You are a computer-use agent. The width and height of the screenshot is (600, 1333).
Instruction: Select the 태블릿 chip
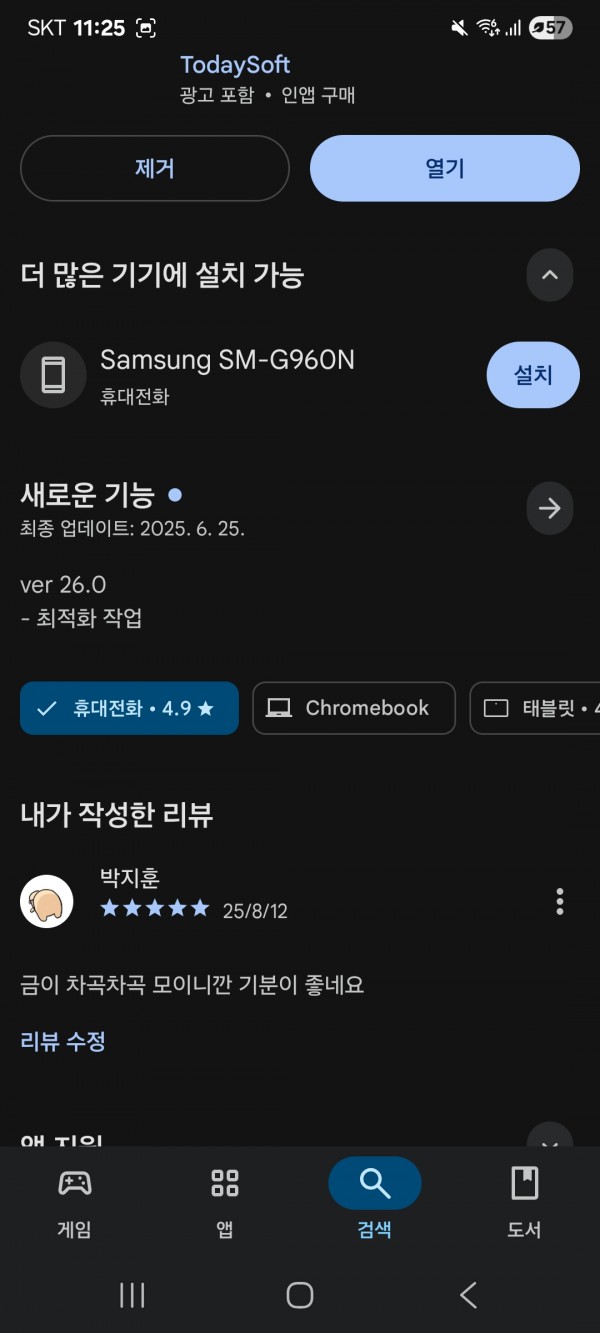[535, 708]
